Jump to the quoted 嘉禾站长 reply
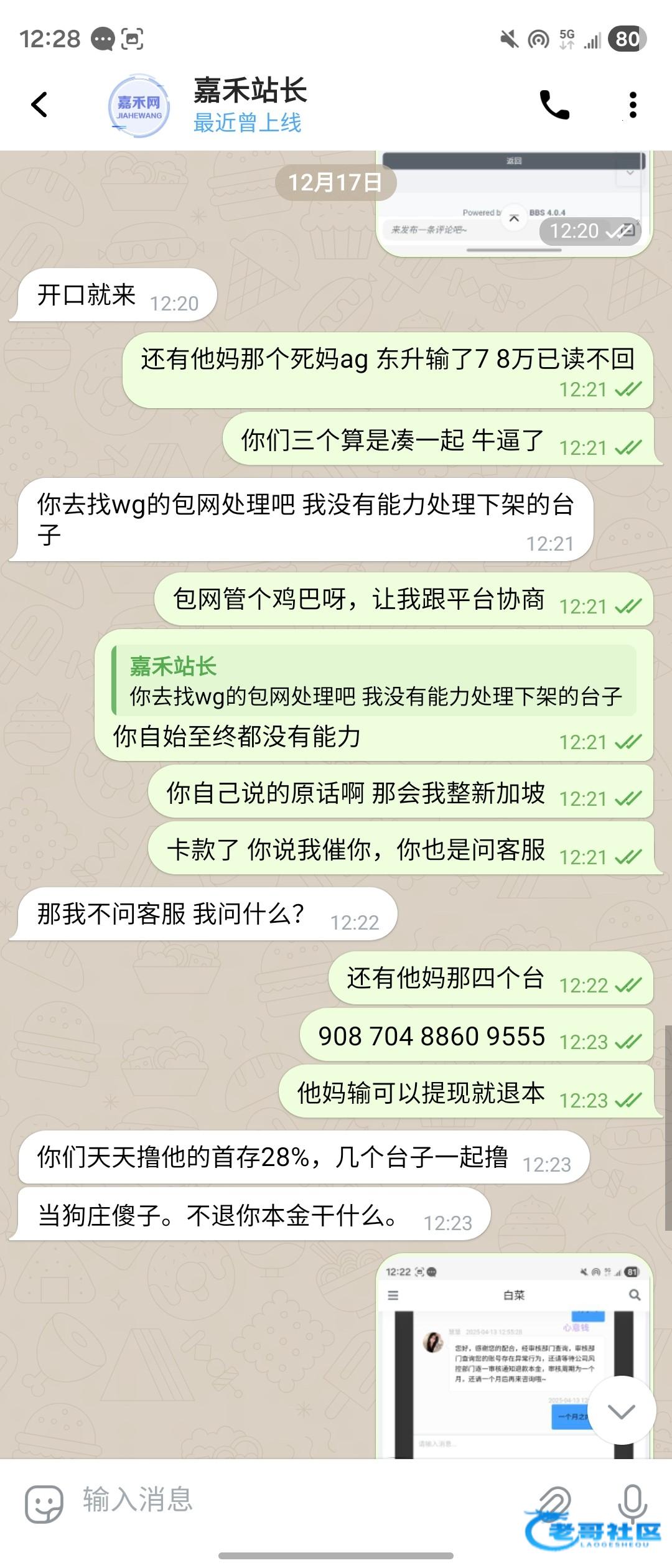Screen dimensions: 672x1568 tap(375, 681)
